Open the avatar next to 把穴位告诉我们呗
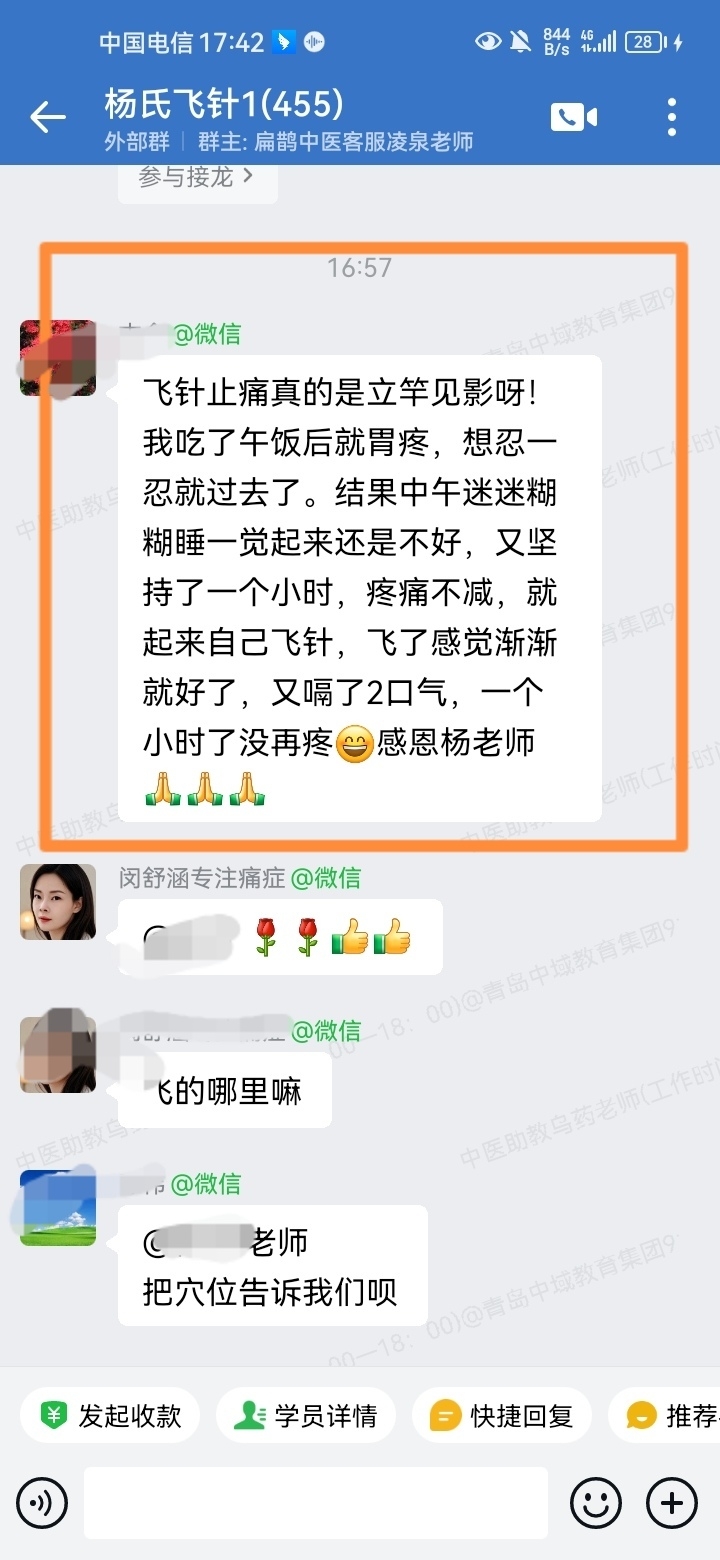Screen dimensions: 720x1560 click(58, 1208)
